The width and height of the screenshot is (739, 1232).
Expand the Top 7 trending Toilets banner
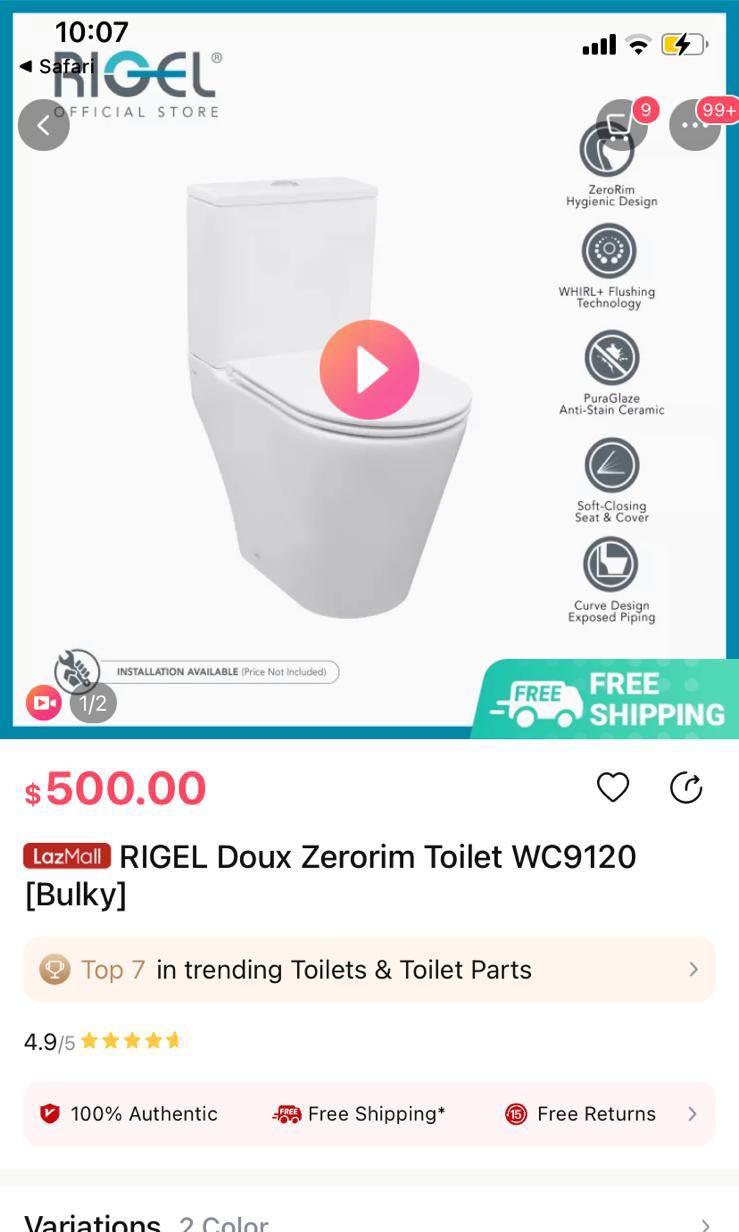pos(370,969)
